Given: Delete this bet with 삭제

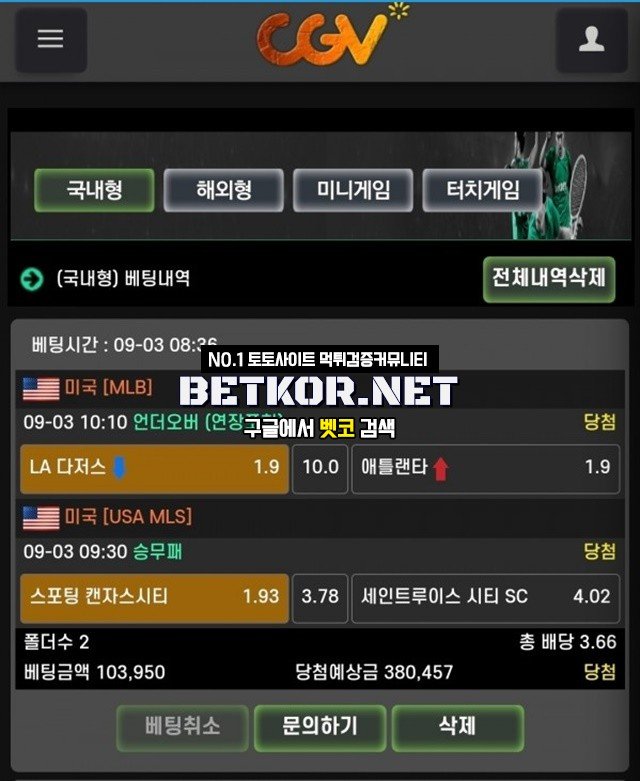Looking at the screenshot, I should coord(457,727).
